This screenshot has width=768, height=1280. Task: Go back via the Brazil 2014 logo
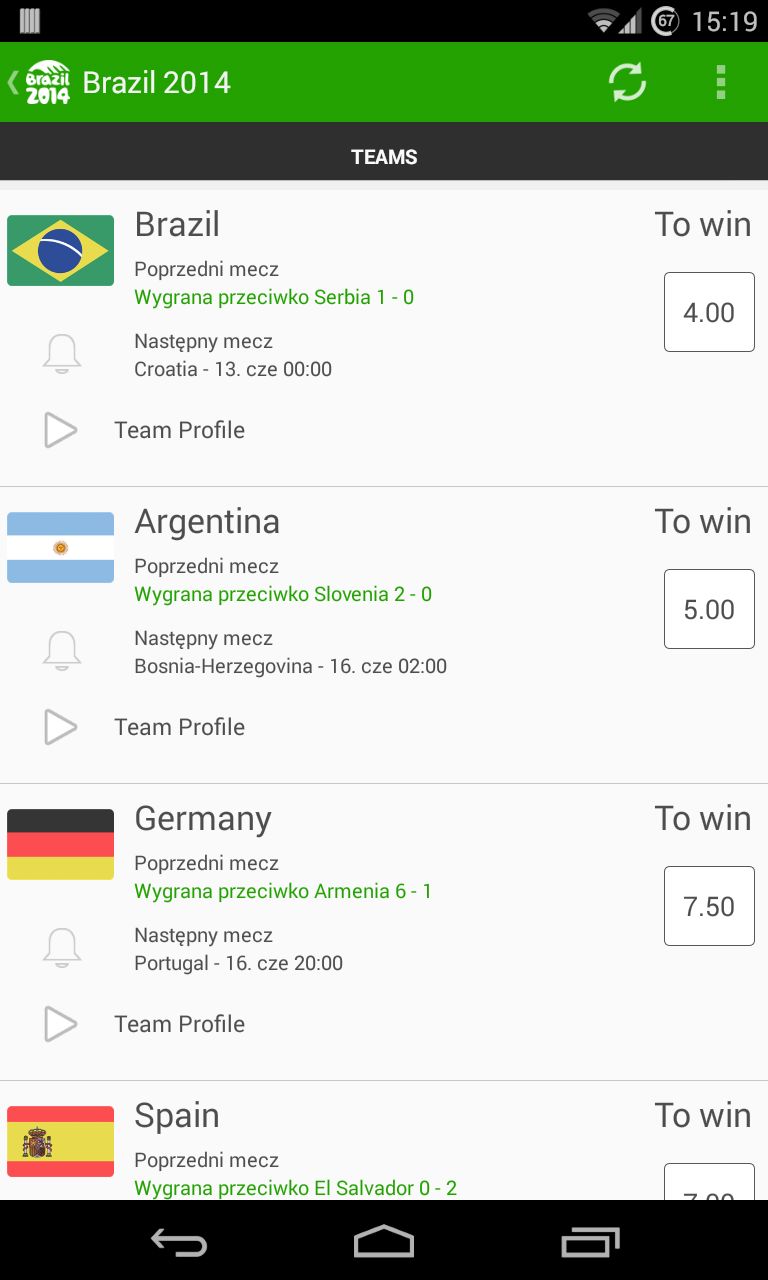tap(40, 82)
